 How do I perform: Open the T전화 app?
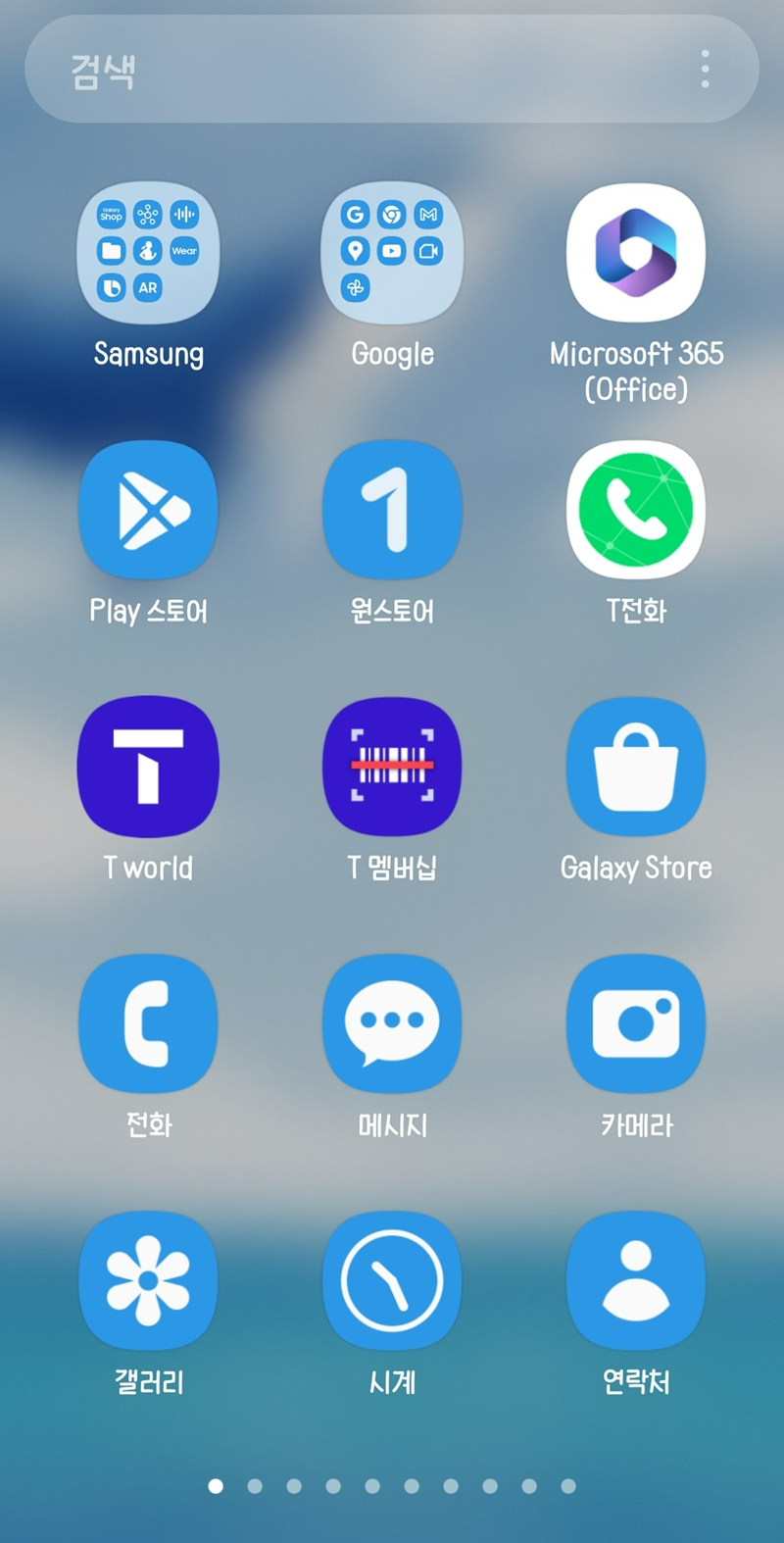coord(635,510)
